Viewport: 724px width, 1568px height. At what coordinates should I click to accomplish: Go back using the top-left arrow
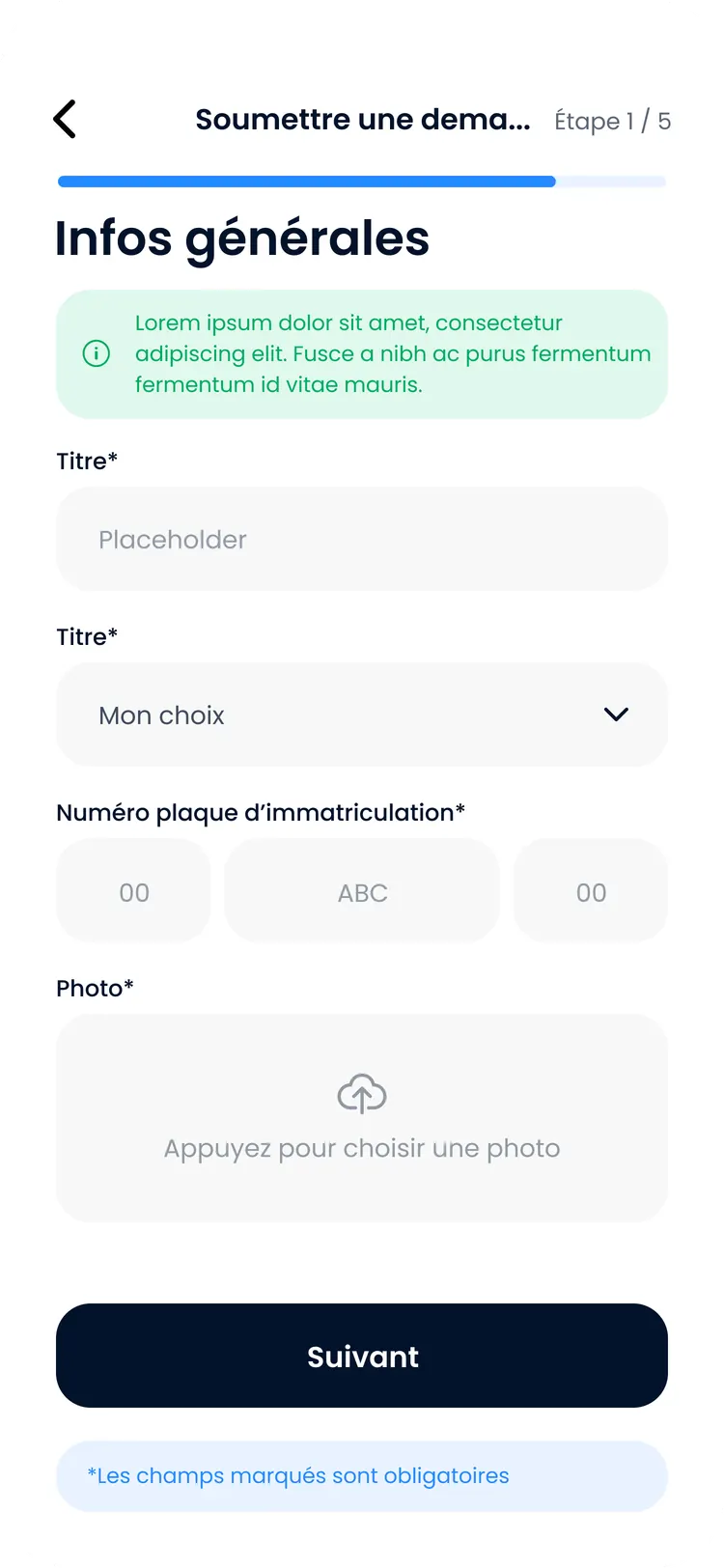[x=65, y=120]
